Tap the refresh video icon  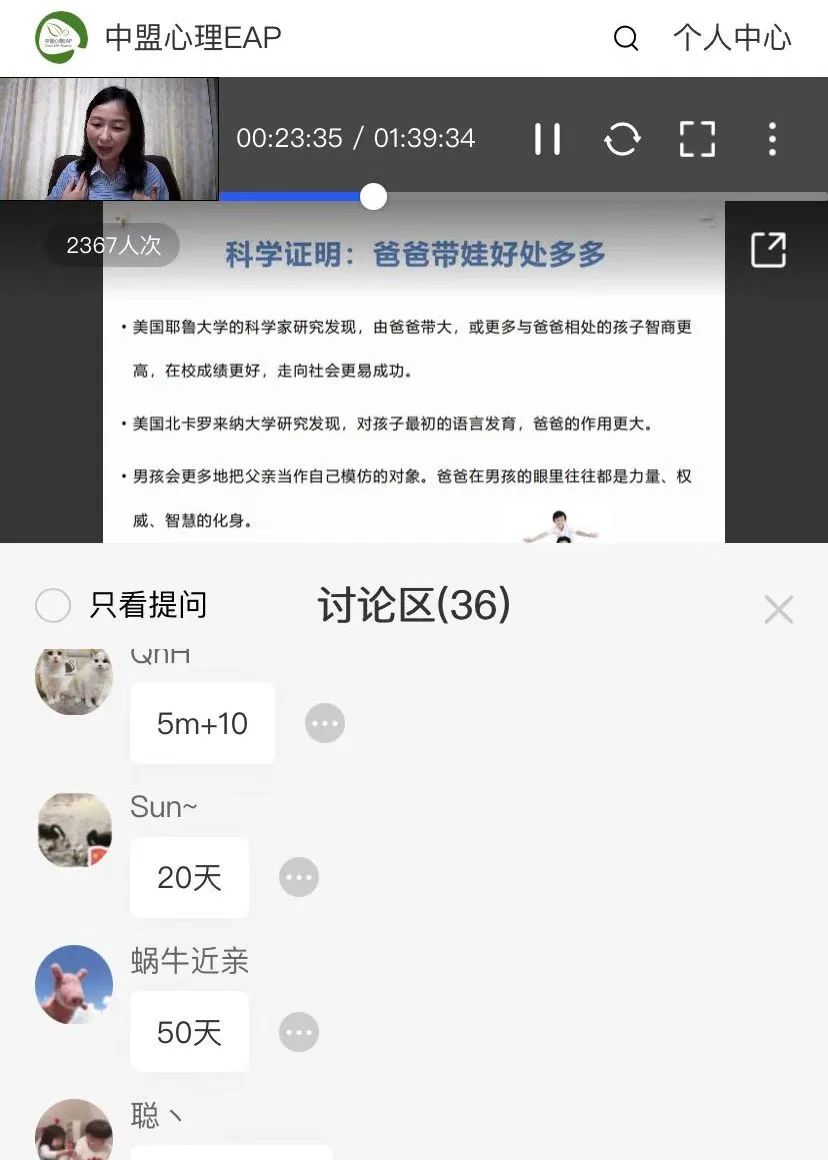(622, 138)
